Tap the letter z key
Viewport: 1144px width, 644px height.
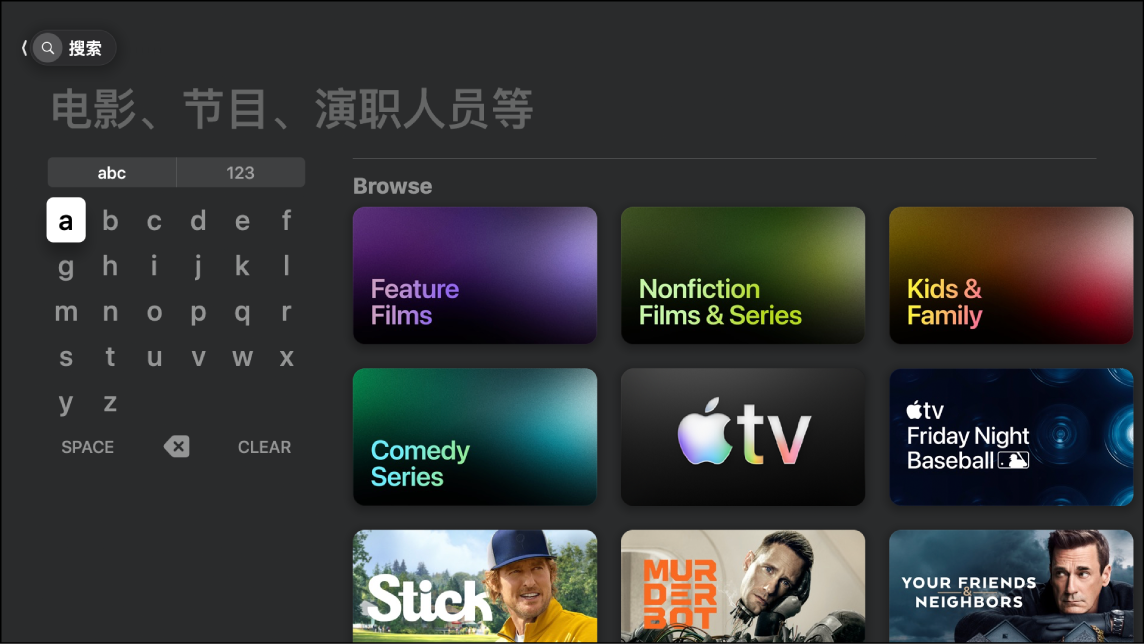pyautogui.click(x=110, y=404)
